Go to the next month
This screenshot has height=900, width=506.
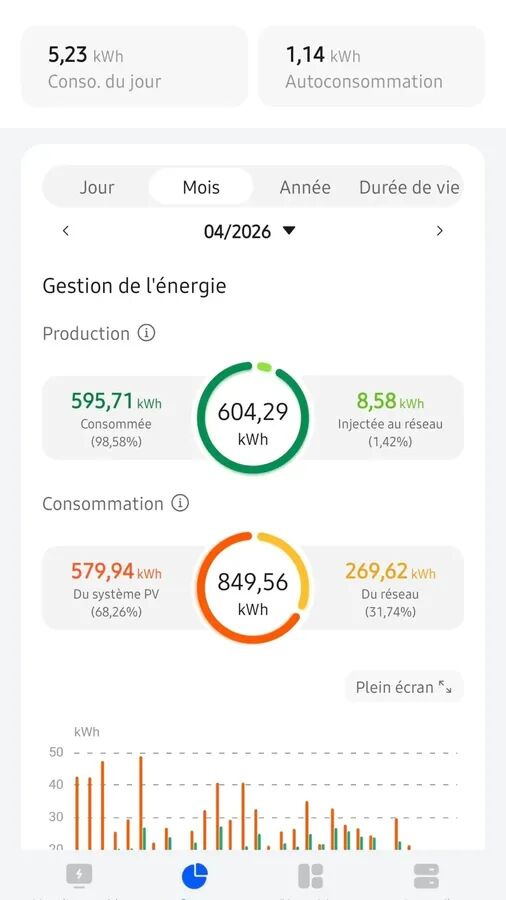click(440, 231)
